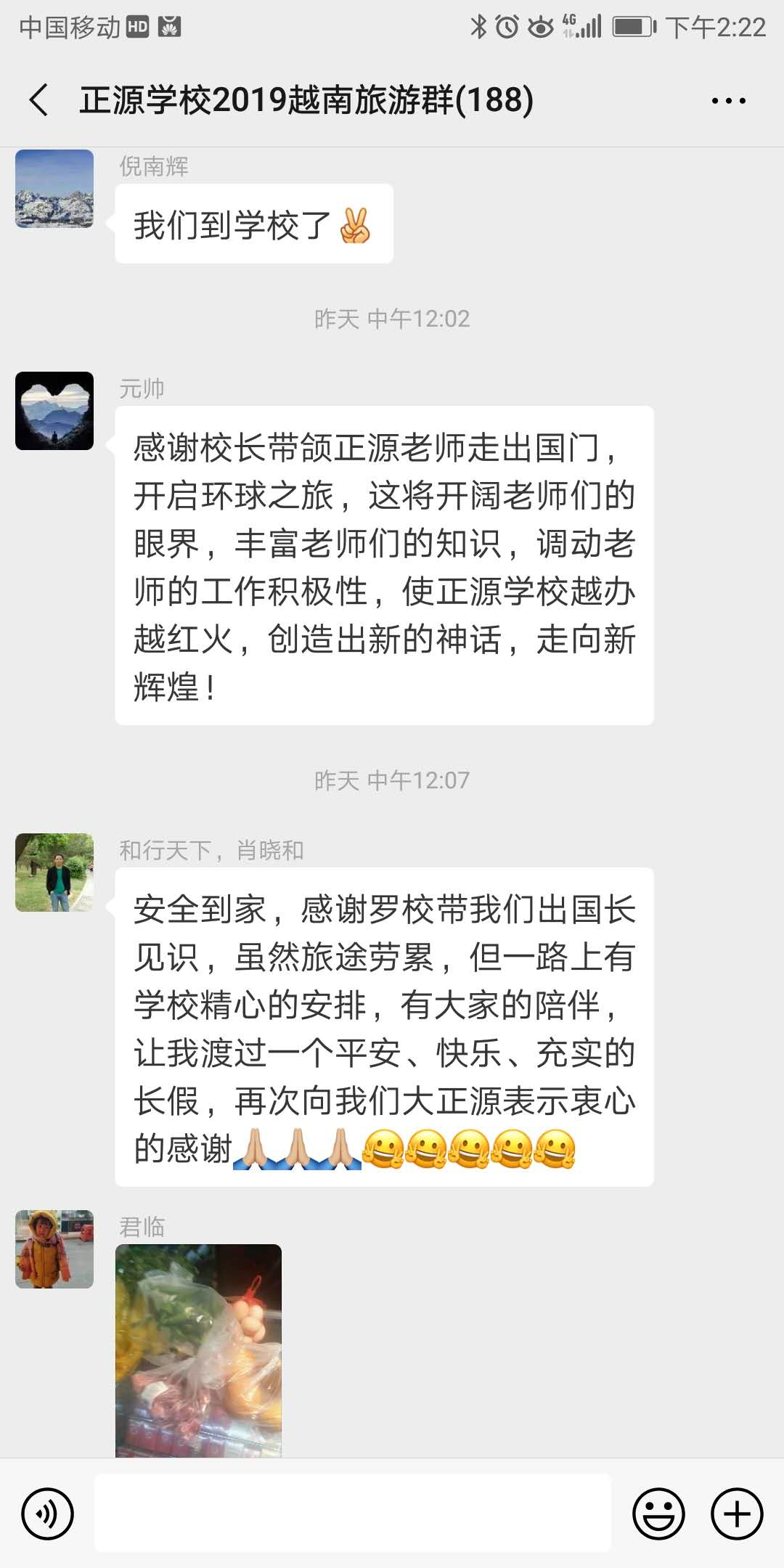Go back from the group chat
Screen dimensions: 784x1568
(39, 100)
